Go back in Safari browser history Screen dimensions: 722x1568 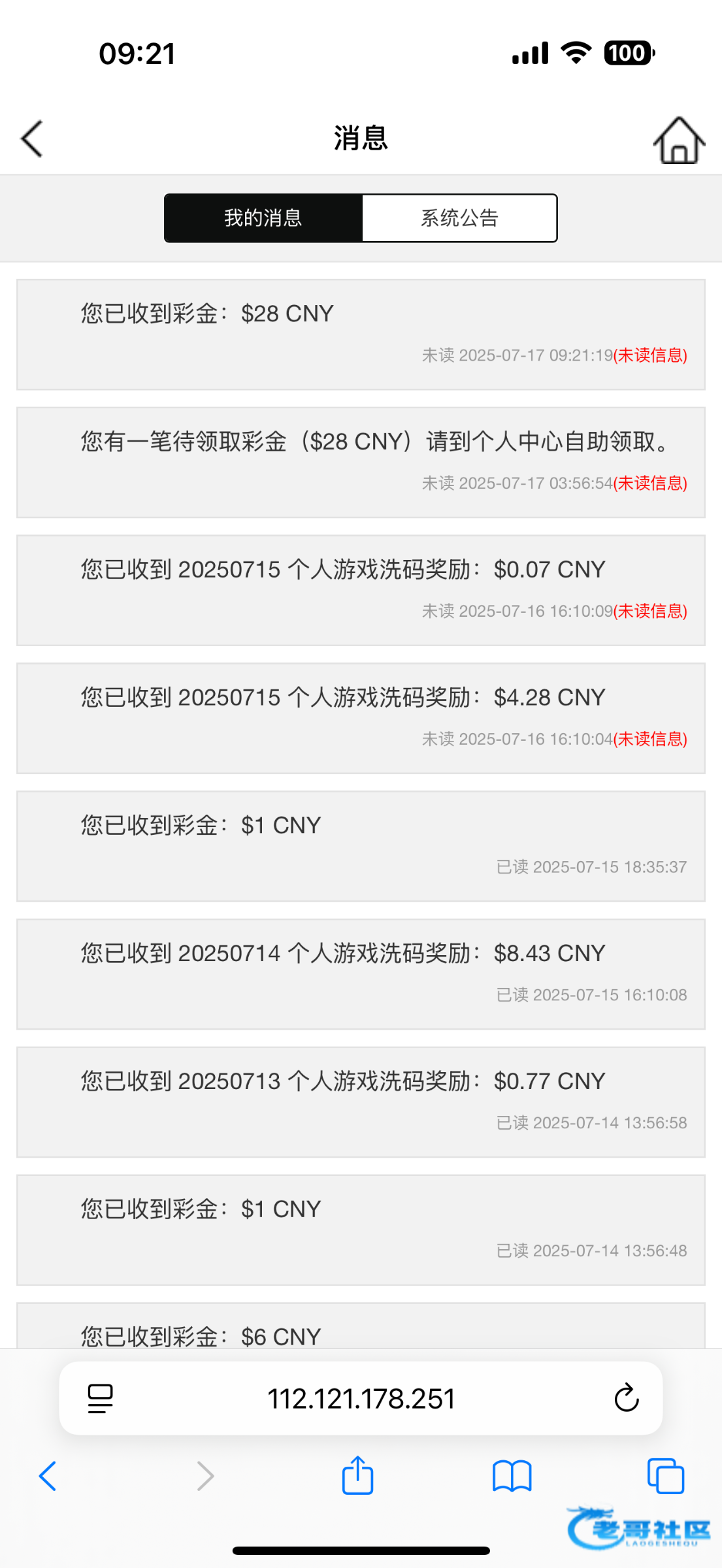point(48,1476)
